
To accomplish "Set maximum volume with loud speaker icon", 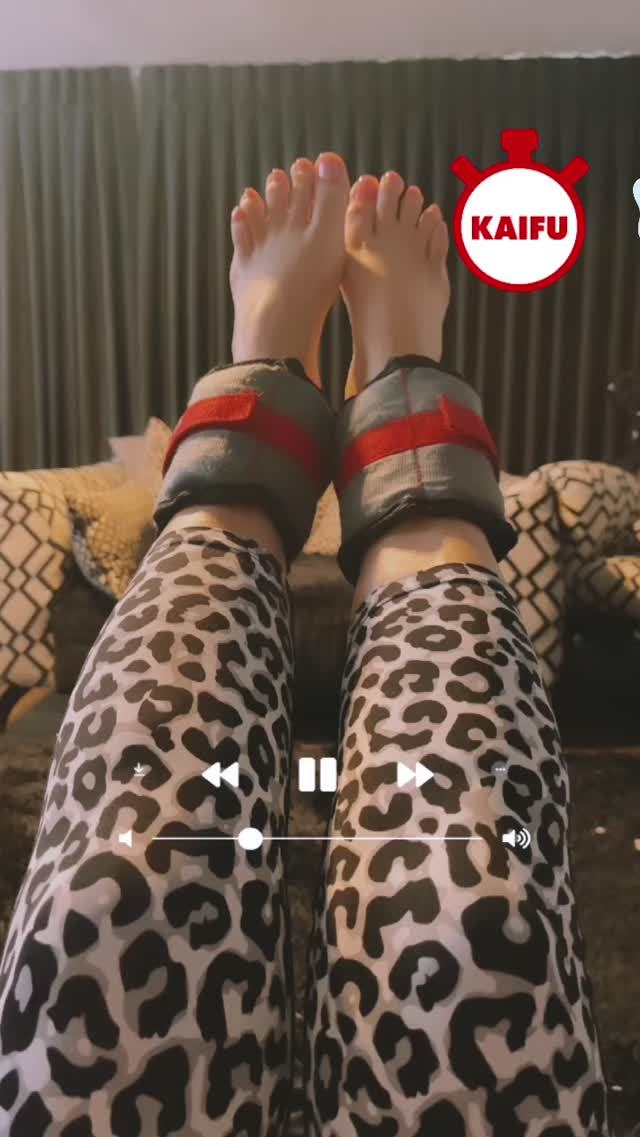I will [516, 838].
